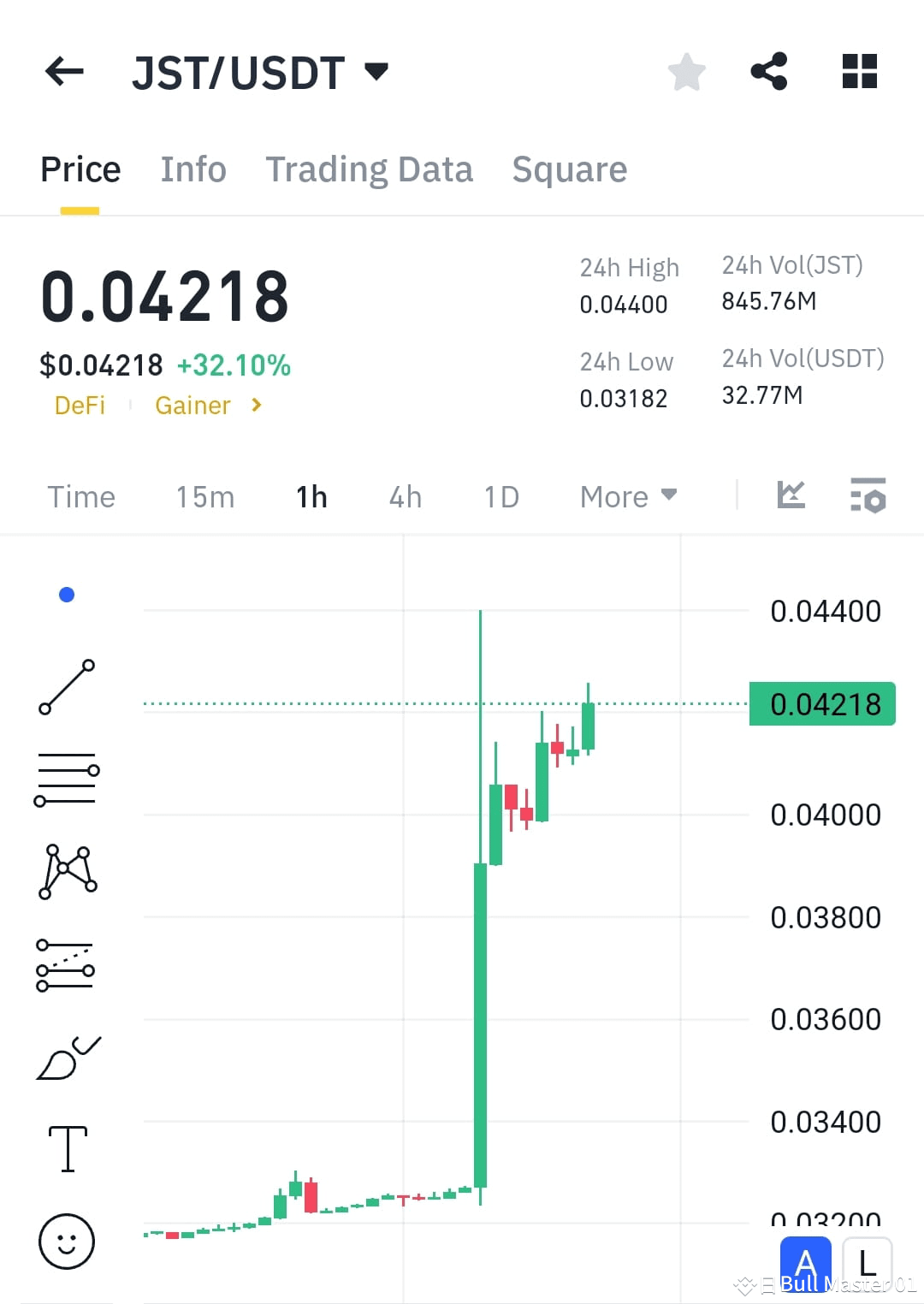This screenshot has height=1304, width=924.
Task: Toggle the favorite star for JST/USDT
Action: (687, 72)
